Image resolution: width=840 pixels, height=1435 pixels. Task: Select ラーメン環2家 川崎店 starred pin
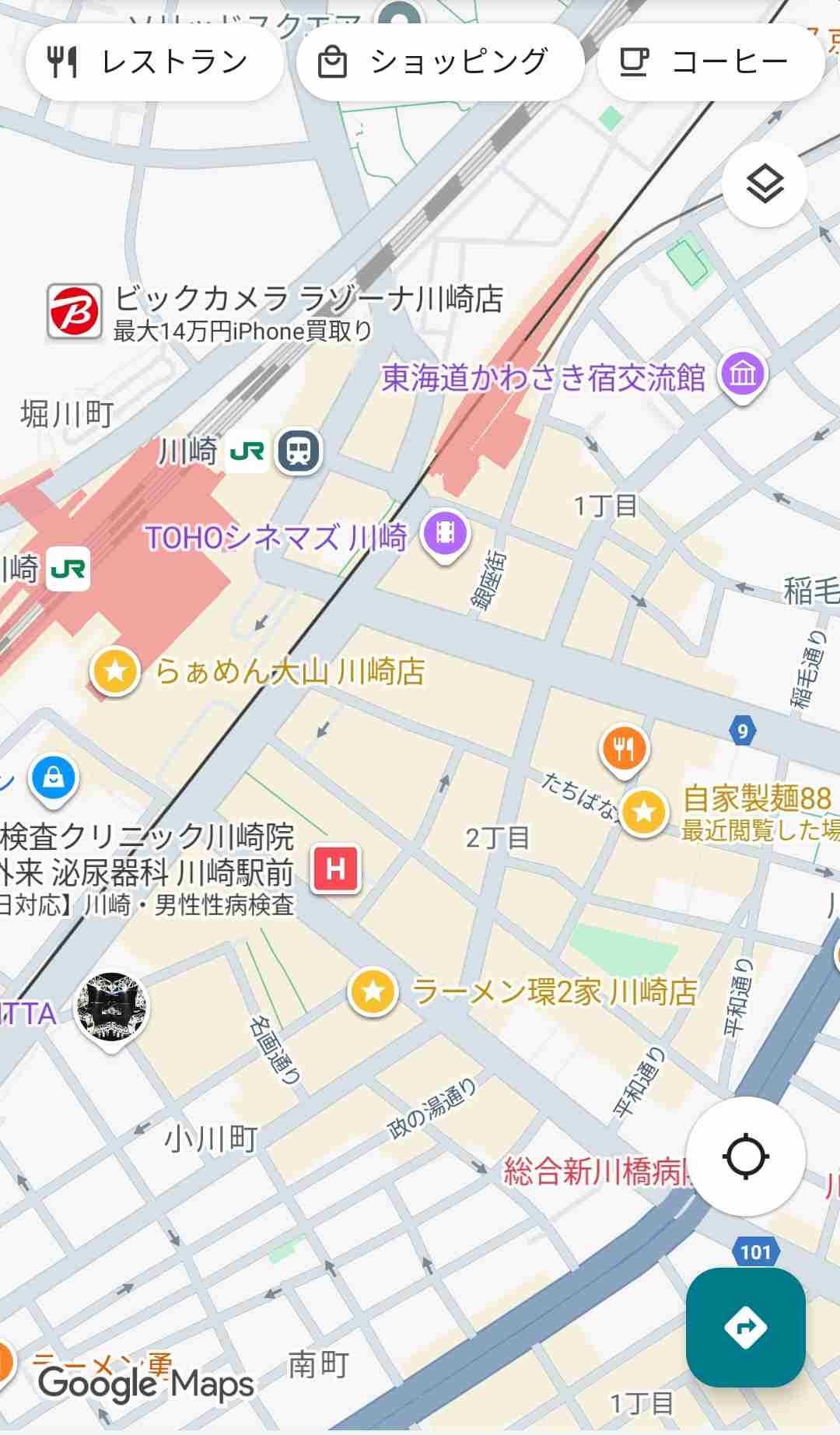(373, 991)
